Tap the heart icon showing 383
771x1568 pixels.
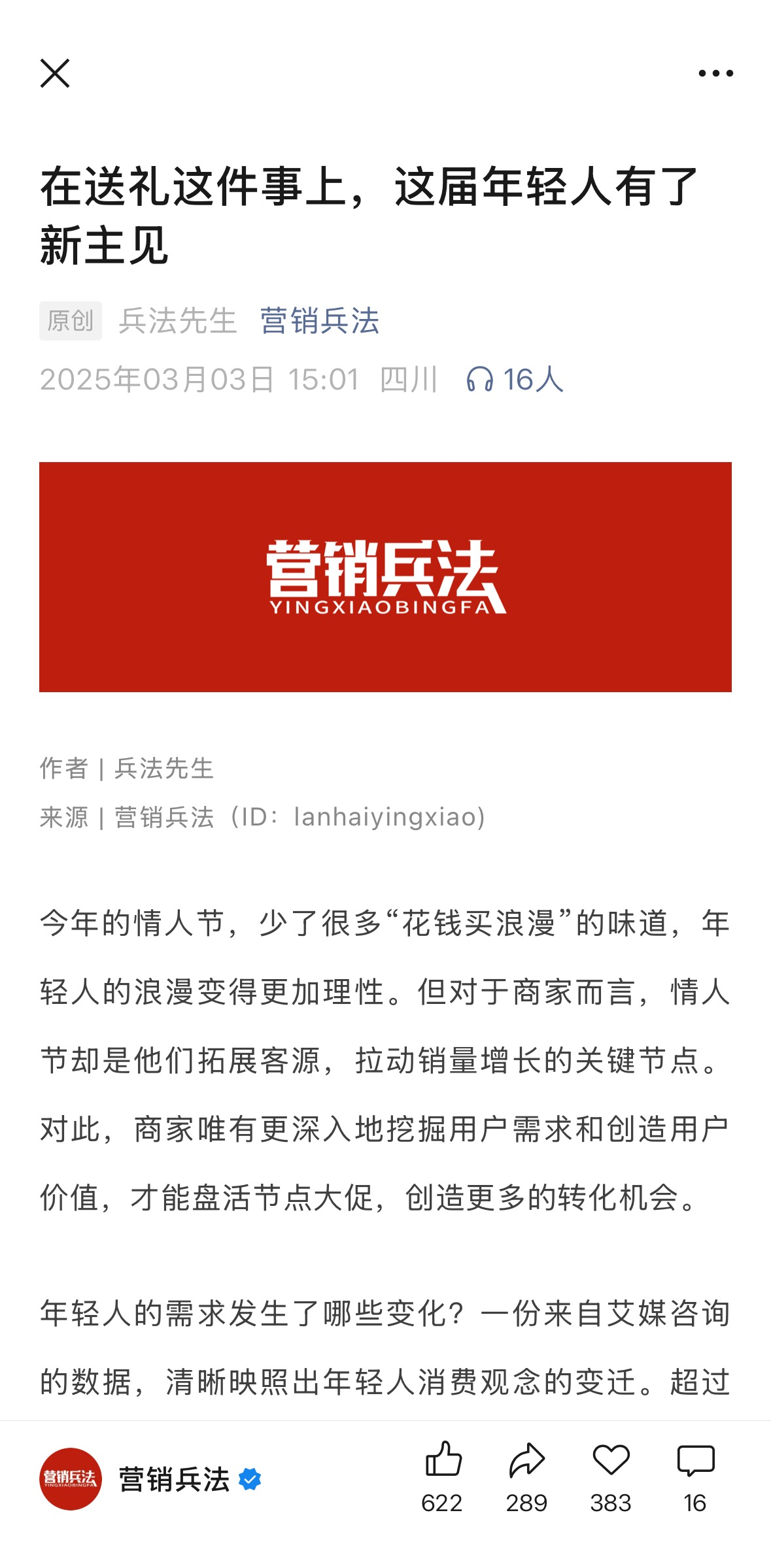click(611, 1477)
